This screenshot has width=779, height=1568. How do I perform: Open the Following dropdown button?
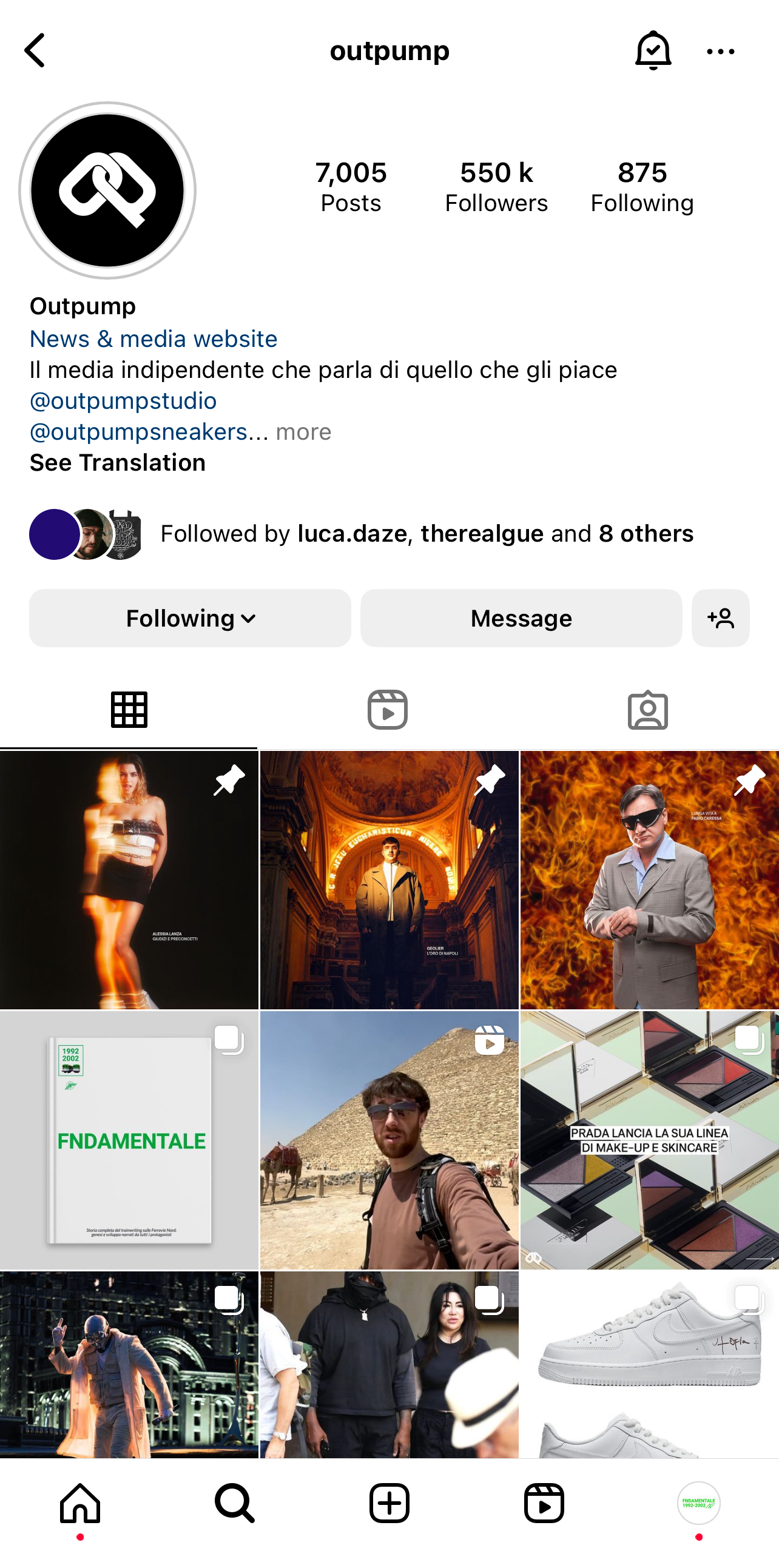point(190,618)
